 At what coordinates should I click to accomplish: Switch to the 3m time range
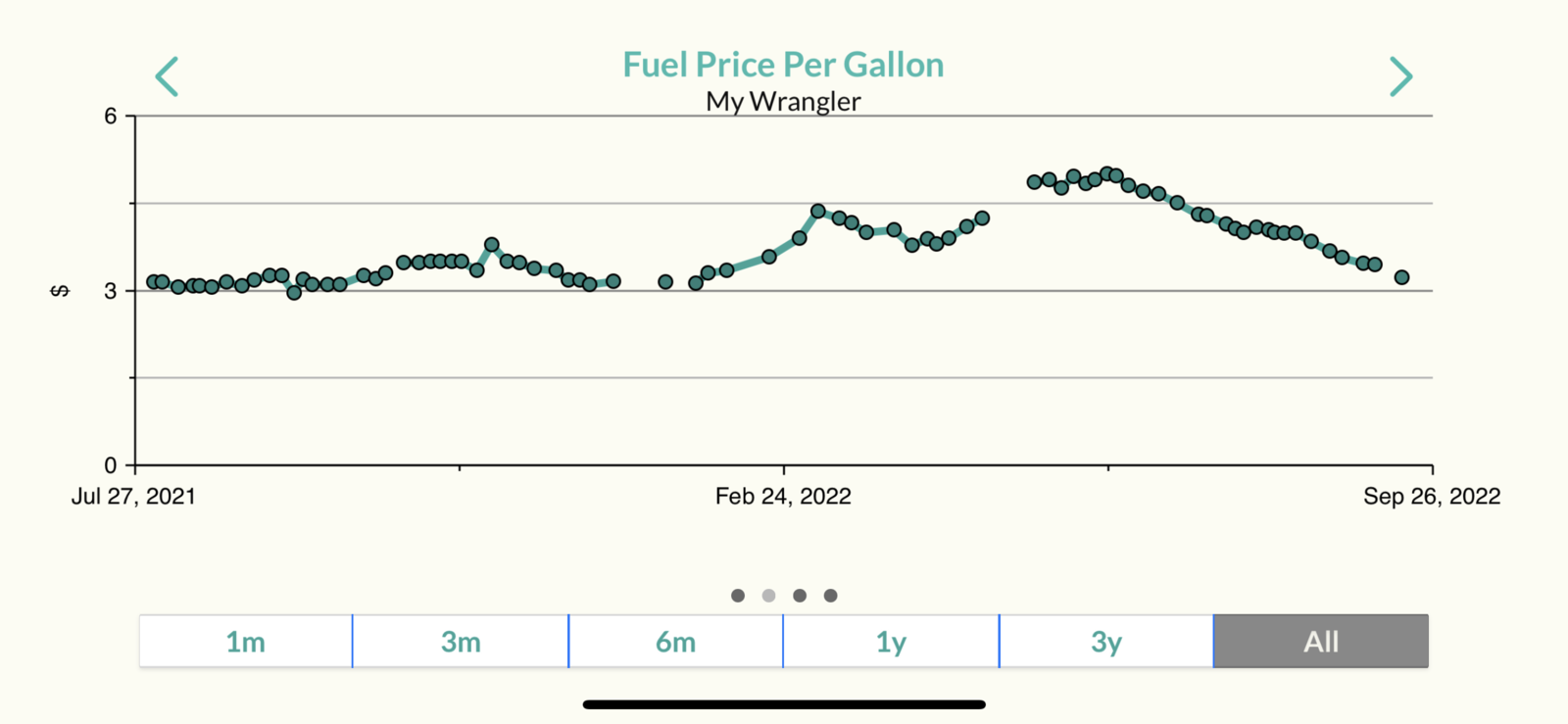pos(461,642)
